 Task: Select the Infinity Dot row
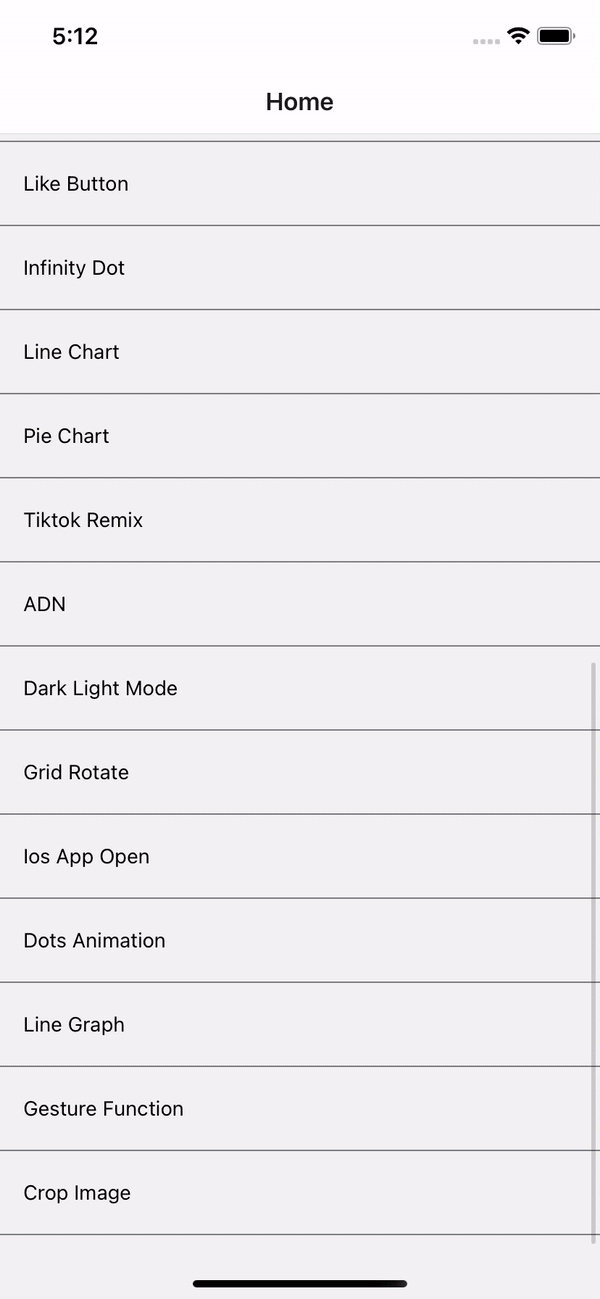tap(300, 268)
